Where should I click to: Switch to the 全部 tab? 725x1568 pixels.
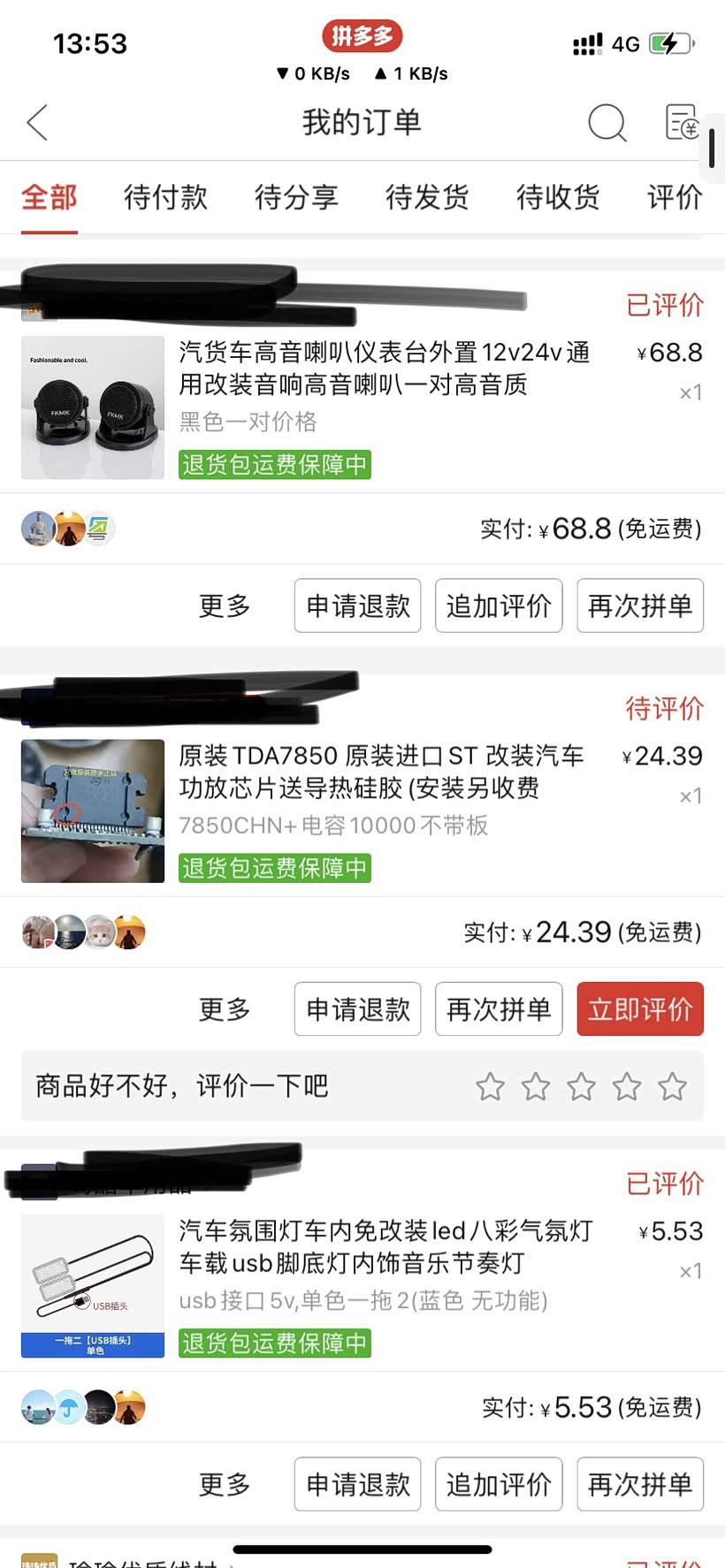(50, 196)
